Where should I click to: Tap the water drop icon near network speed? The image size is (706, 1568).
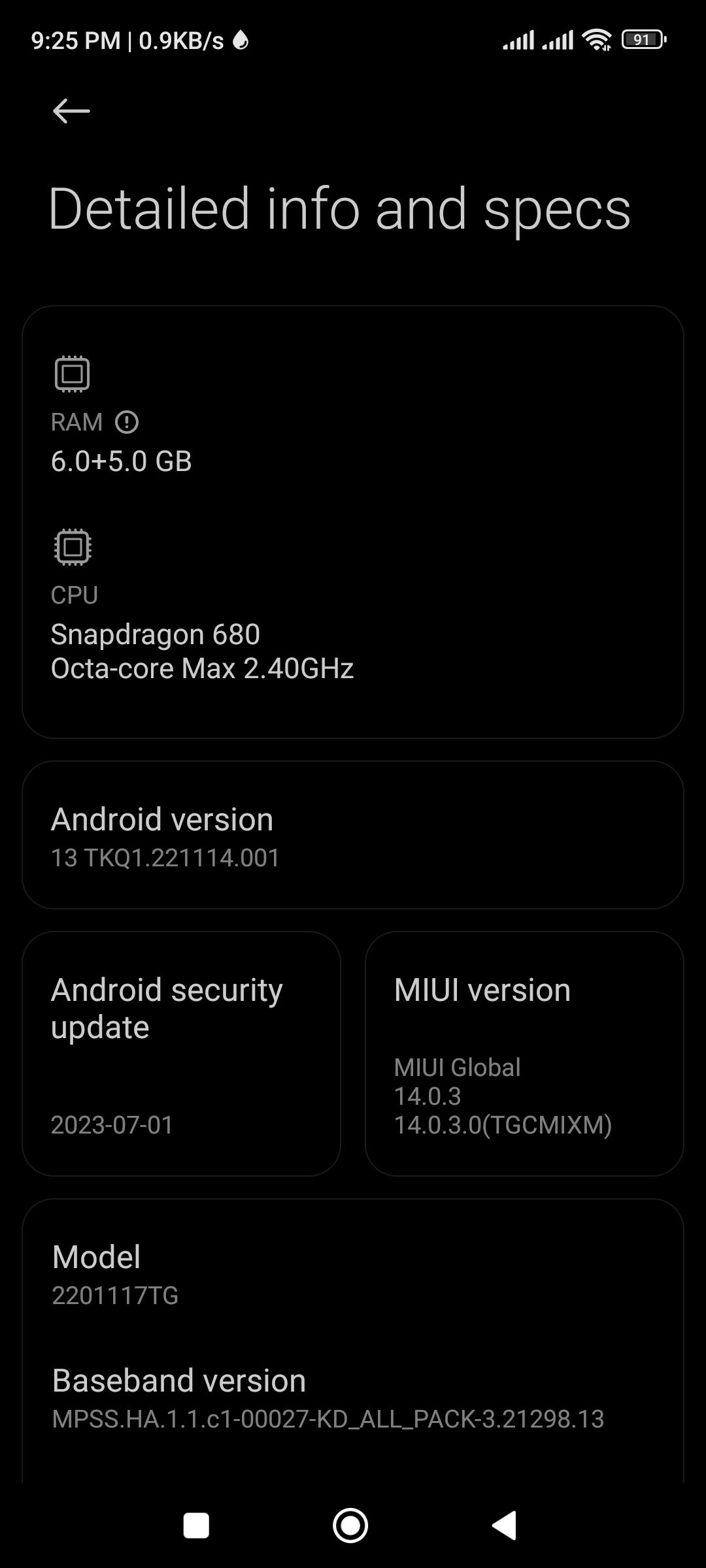tap(241, 40)
